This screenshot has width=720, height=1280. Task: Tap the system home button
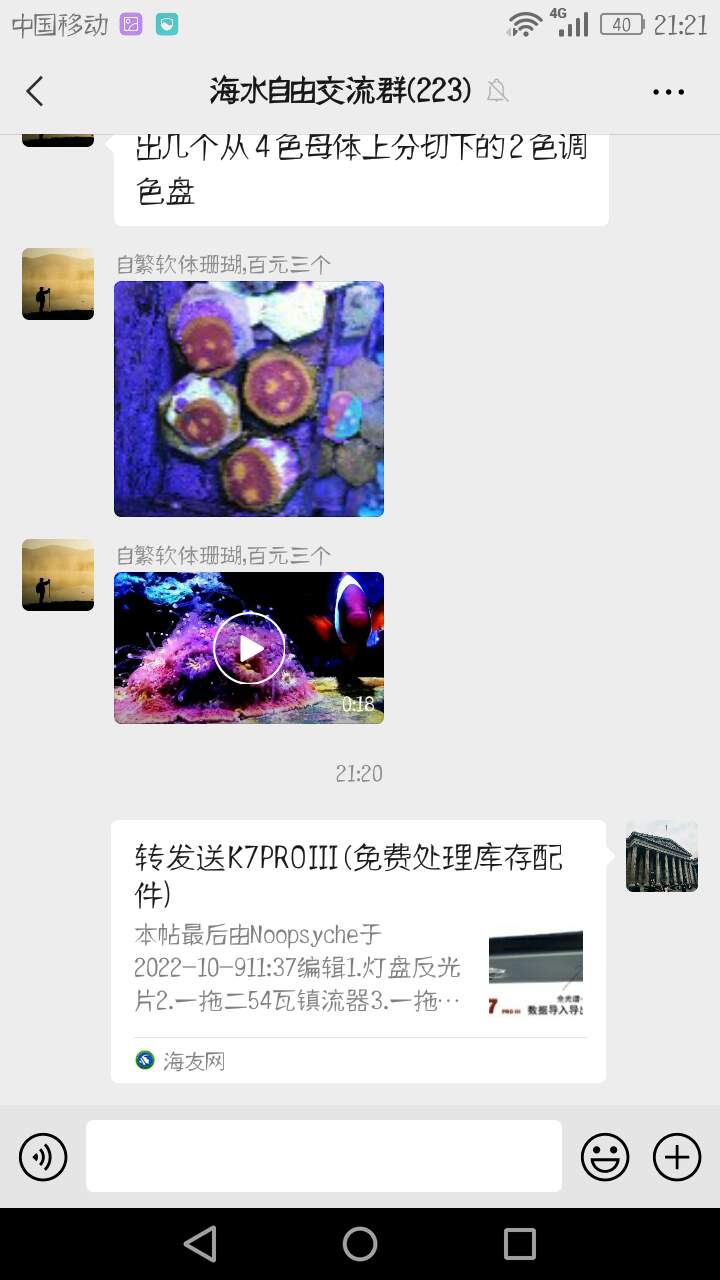click(x=360, y=1244)
